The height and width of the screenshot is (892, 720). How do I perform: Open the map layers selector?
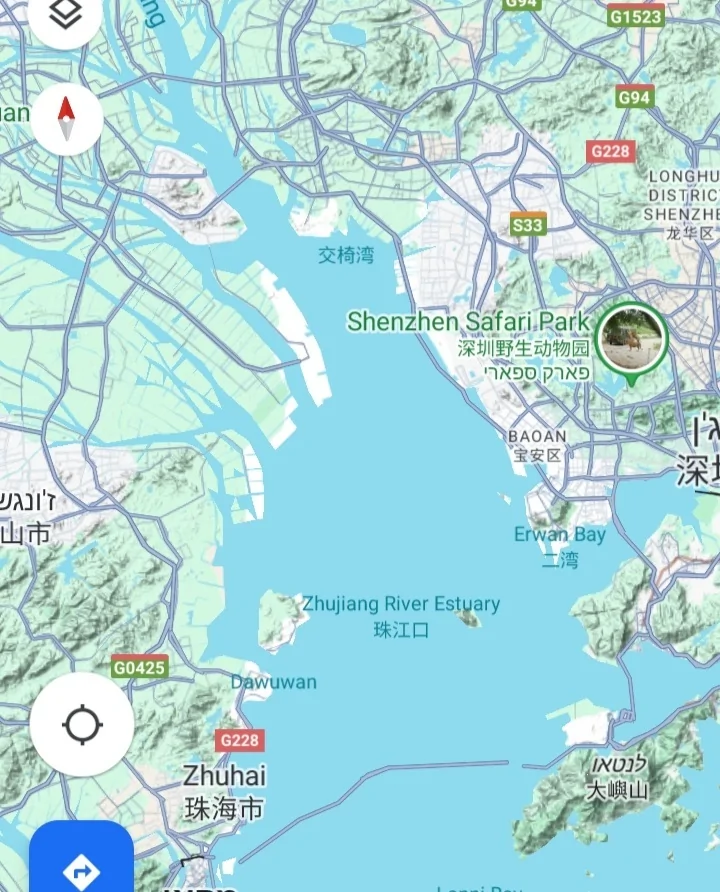coord(66,14)
